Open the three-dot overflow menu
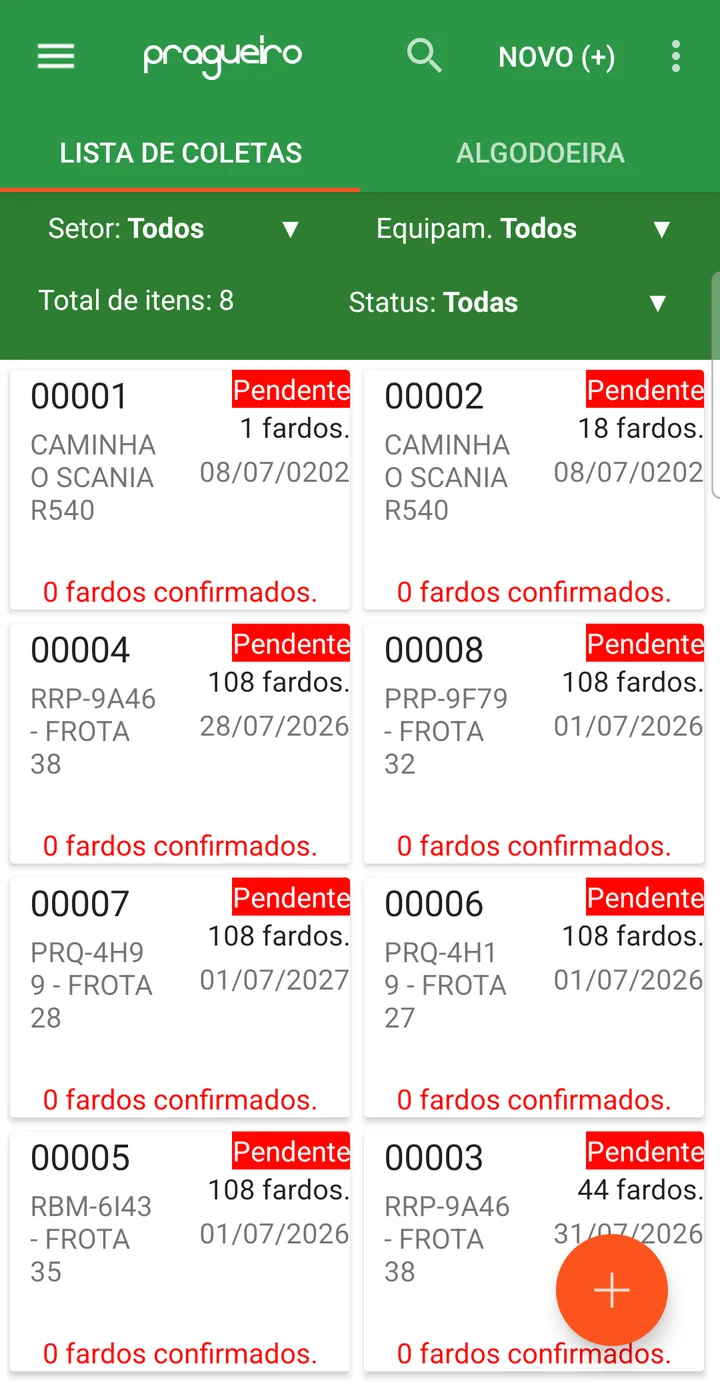Viewport: 720px width, 1398px height. point(676,57)
